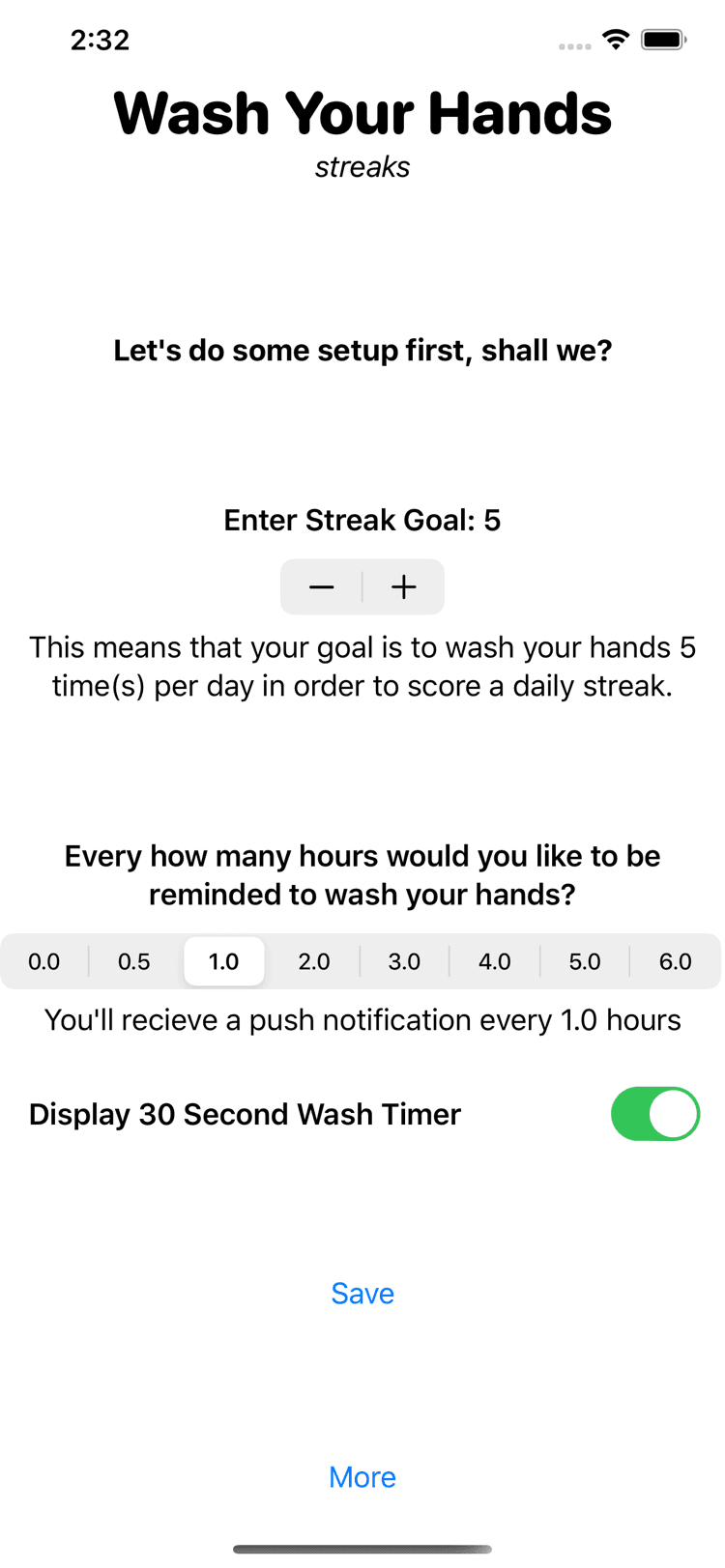Switch reminder interval to 4.0 hours
Viewport: 725px width, 1568px height.
coord(495,961)
